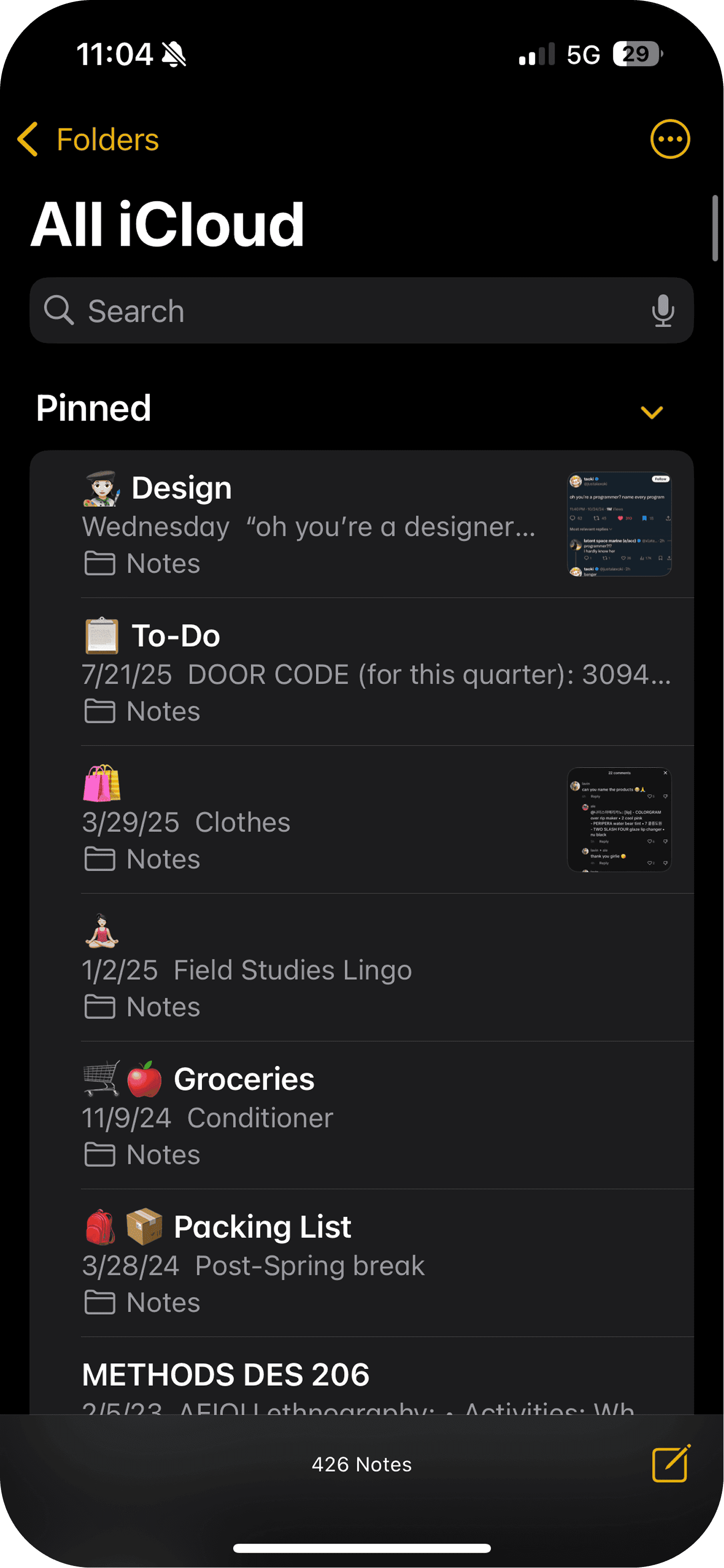Tap the Search notes field

(x=362, y=311)
